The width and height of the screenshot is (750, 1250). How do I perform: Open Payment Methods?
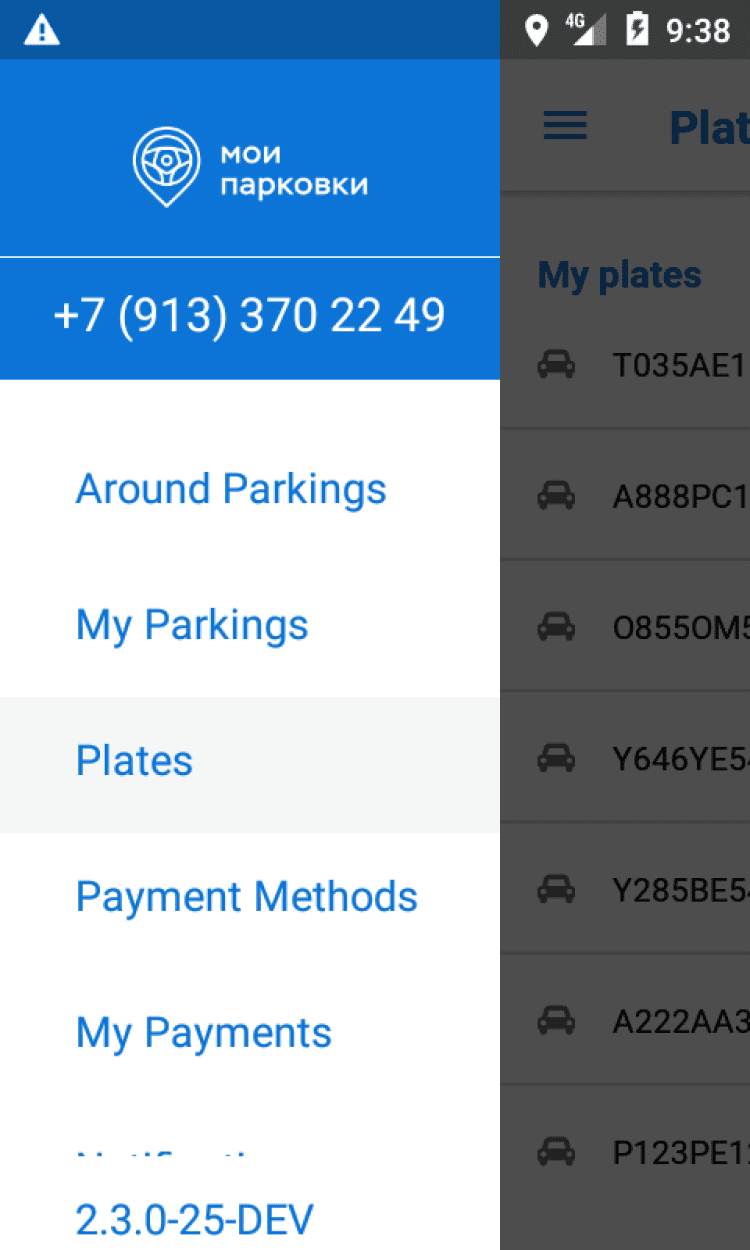(247, 897)
